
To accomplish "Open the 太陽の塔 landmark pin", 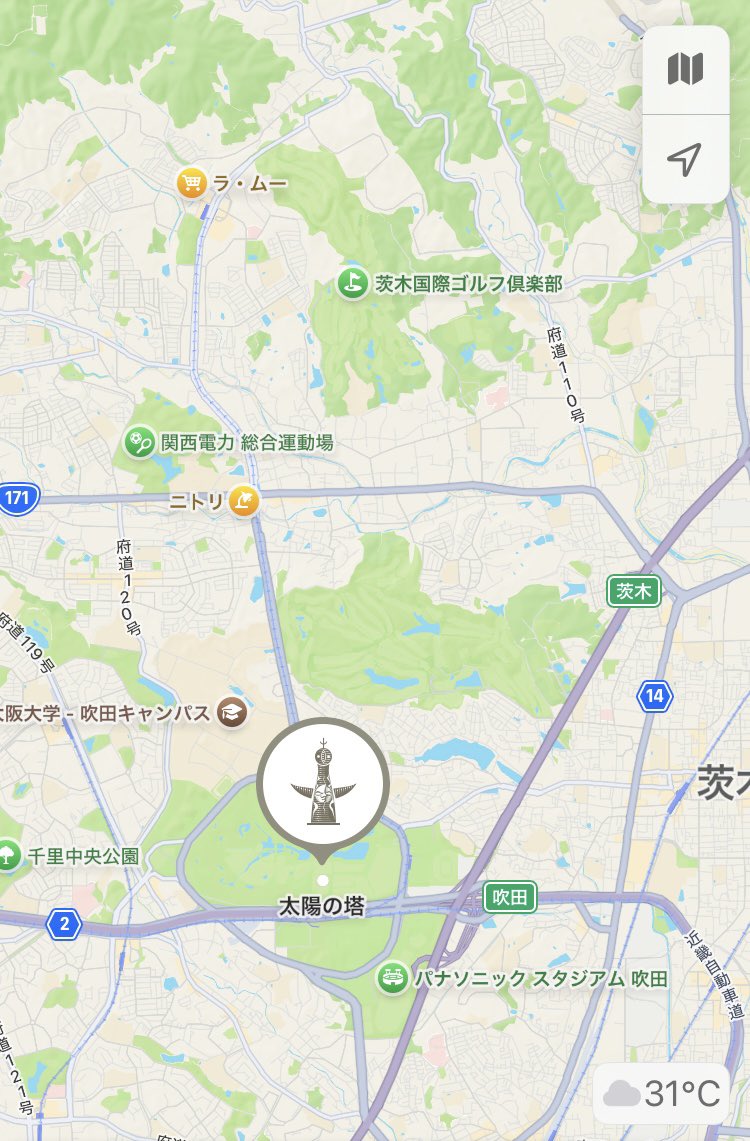I will [323, 783].
